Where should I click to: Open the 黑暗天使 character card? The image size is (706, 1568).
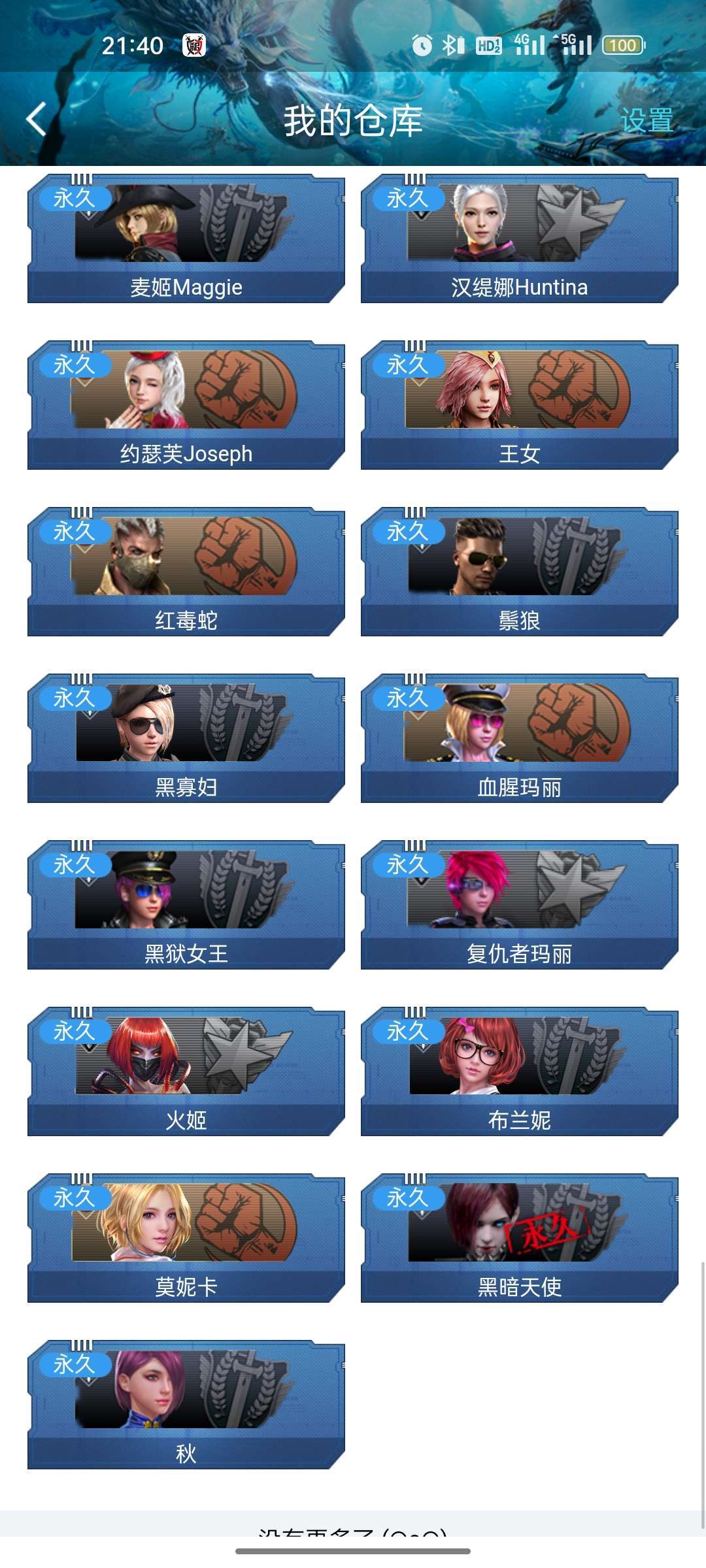pyautogui.click(x=520, y=1238)
